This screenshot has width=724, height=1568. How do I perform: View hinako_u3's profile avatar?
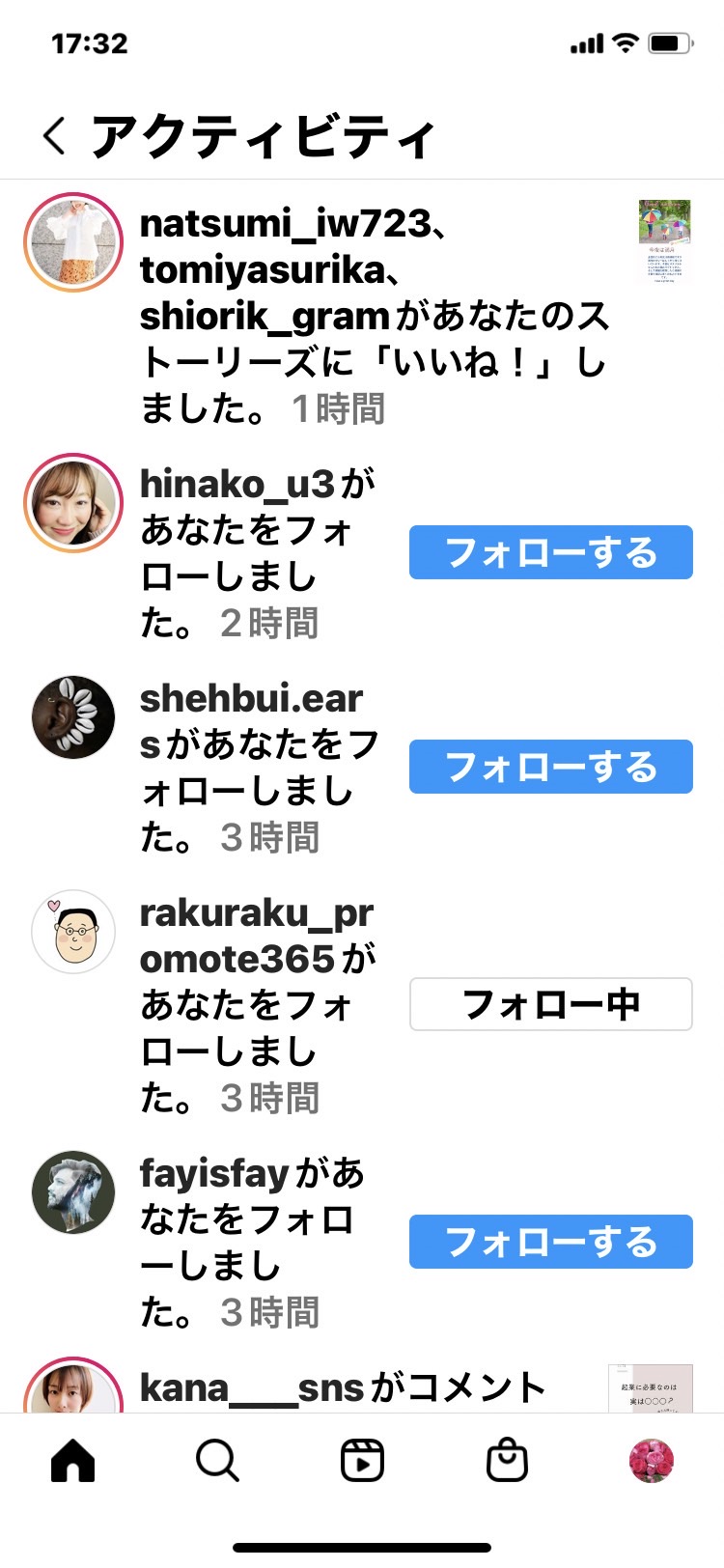pyautogui.click(x=73, y=503)
